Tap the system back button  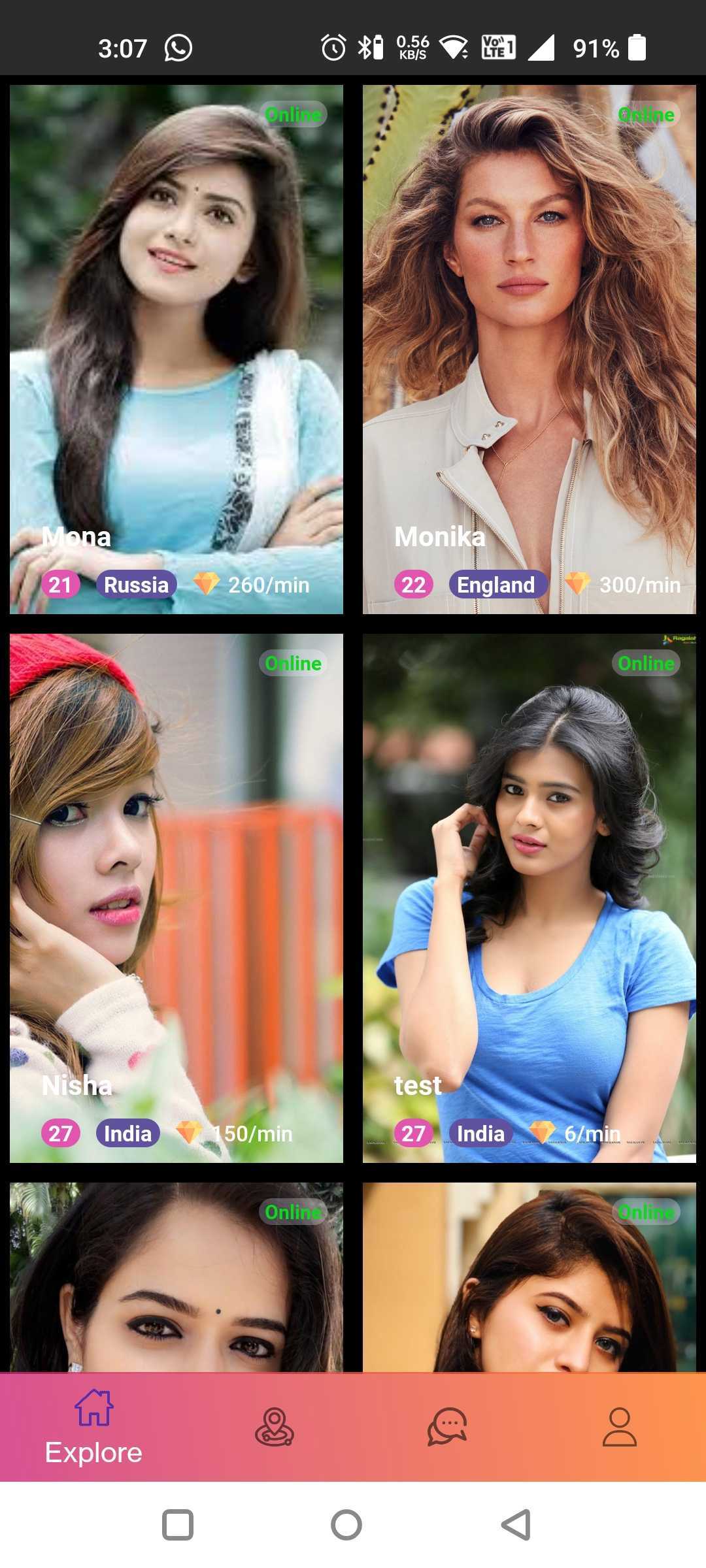pos(516,1525)
